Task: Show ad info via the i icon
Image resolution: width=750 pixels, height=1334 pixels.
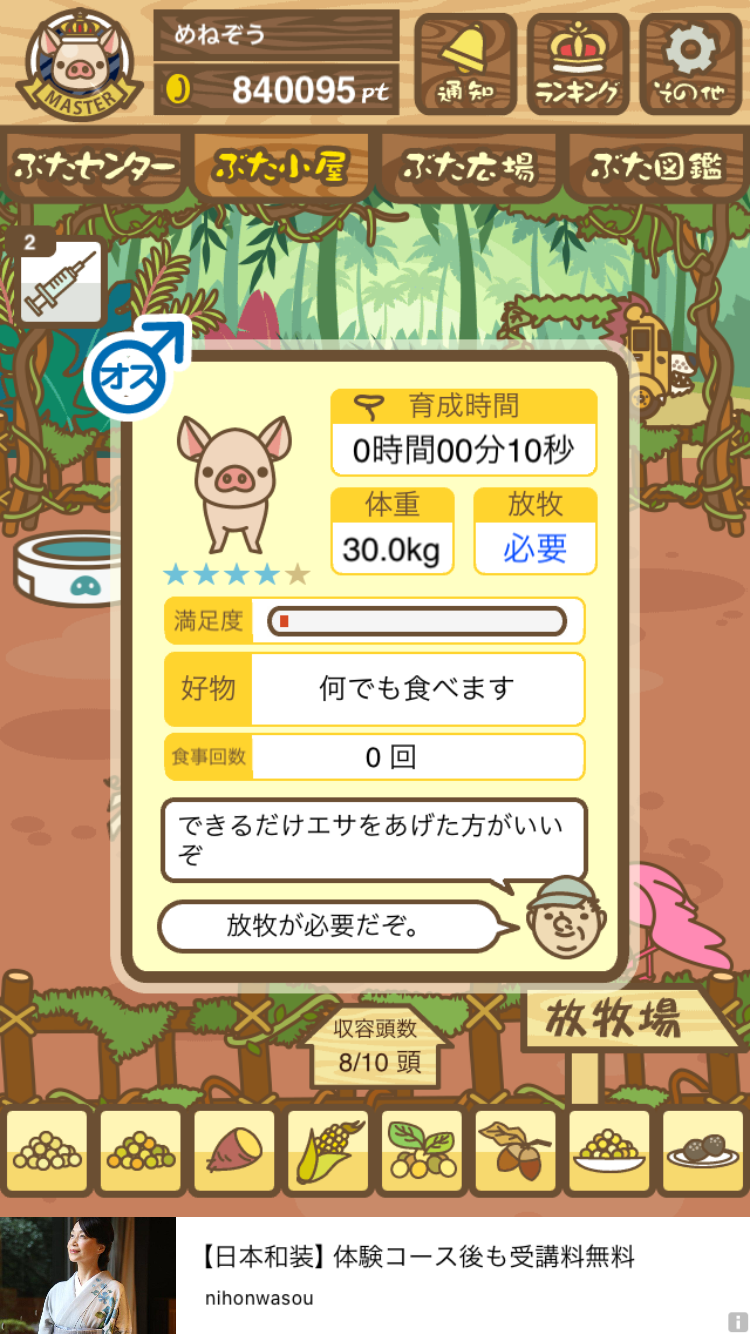Action: (x=737, y=1321)
